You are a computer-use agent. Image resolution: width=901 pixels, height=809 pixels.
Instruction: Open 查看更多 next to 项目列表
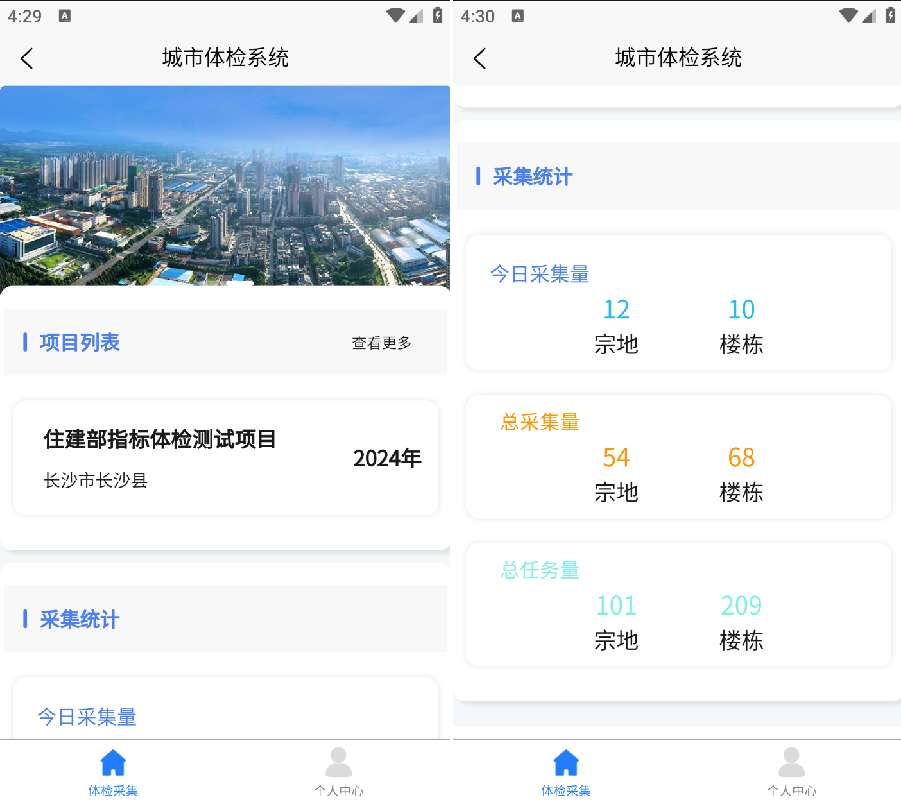click(381, 343)
